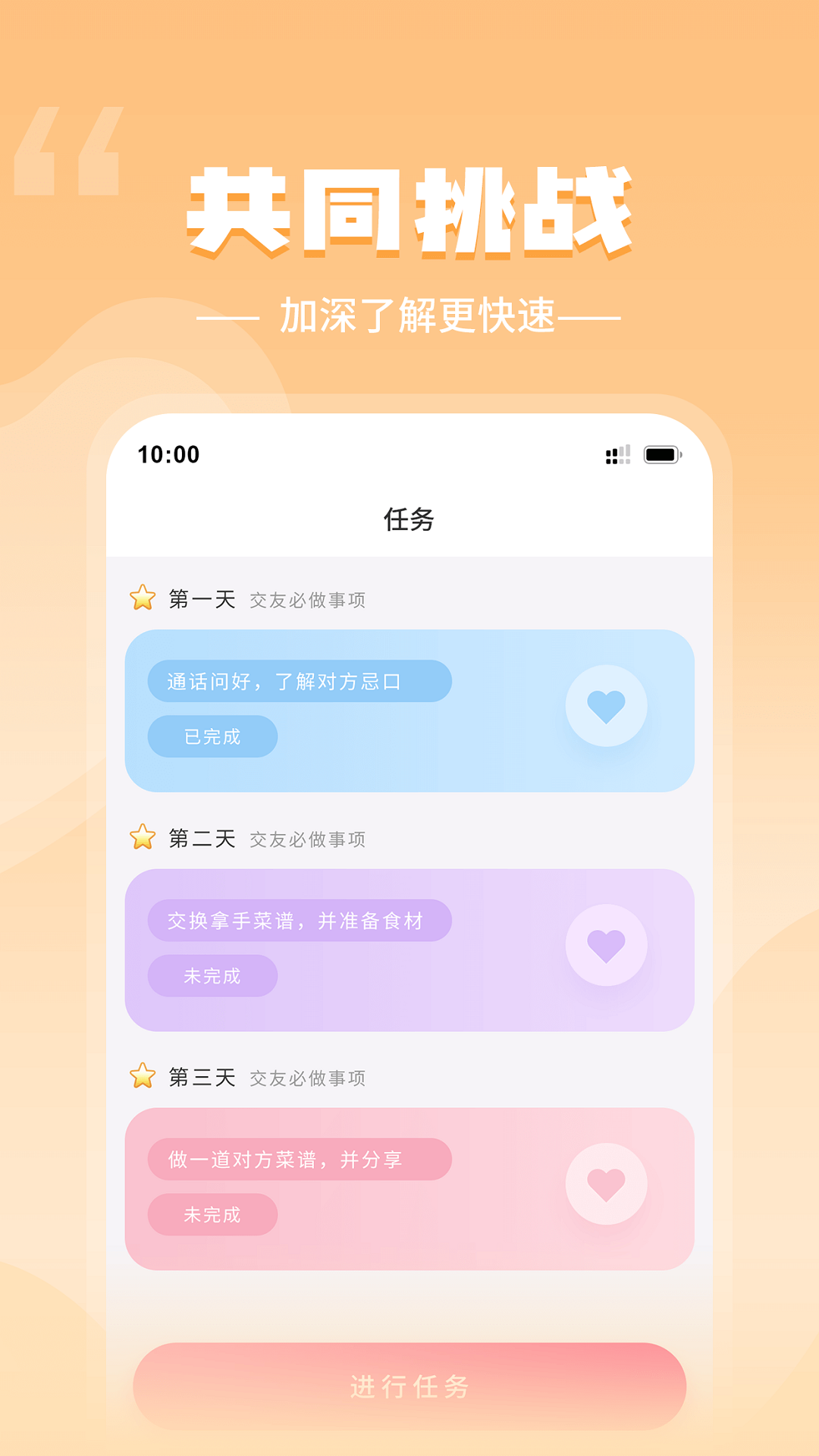The width and height of the screenshot is (819, 1456).
Task: Select the 通话问好，了解对方忌口 task
Action: pyautogui.click(x=300, y=682)
